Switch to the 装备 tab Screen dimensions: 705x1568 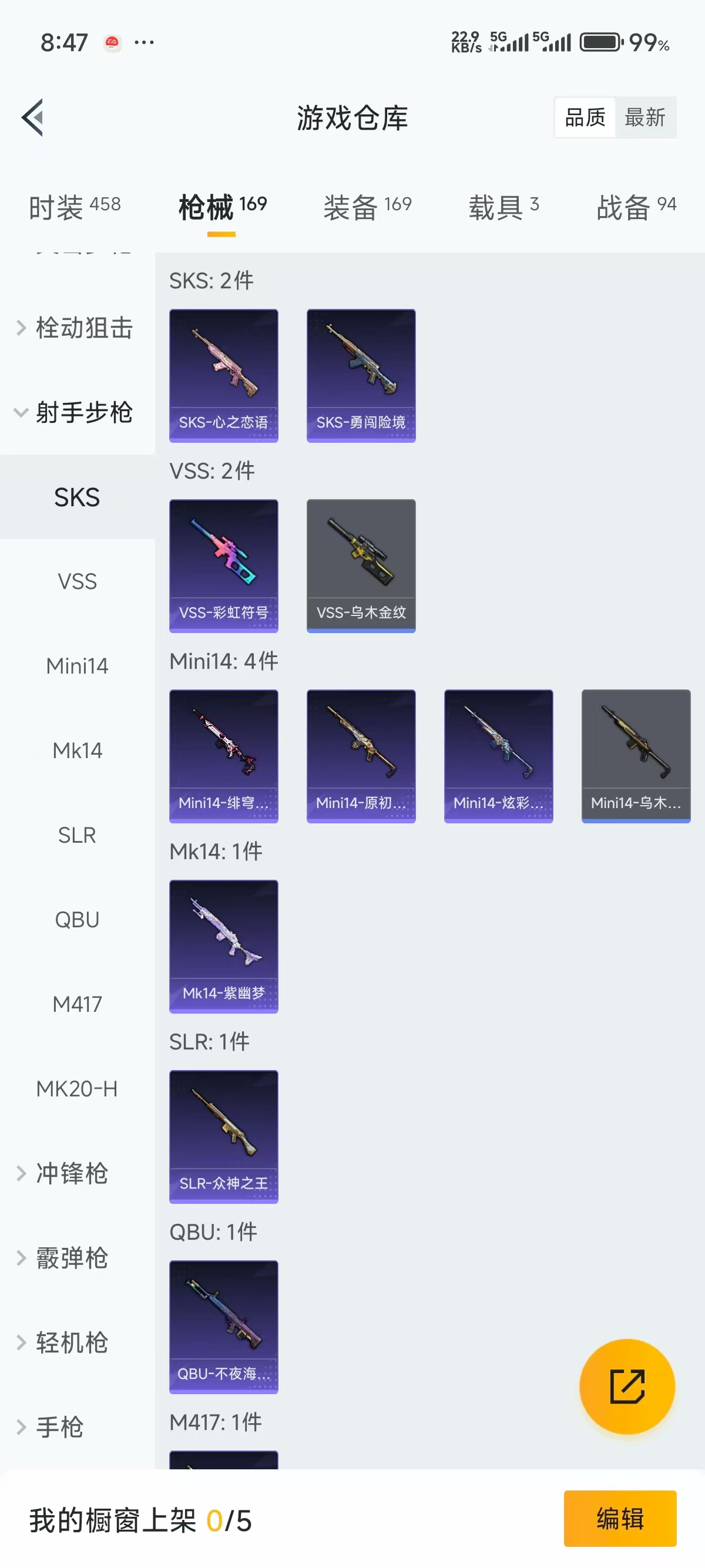(367, 207)
